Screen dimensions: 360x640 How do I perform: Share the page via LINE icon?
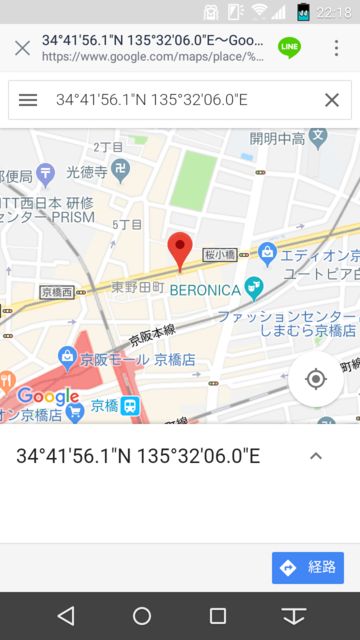[289, 48]
